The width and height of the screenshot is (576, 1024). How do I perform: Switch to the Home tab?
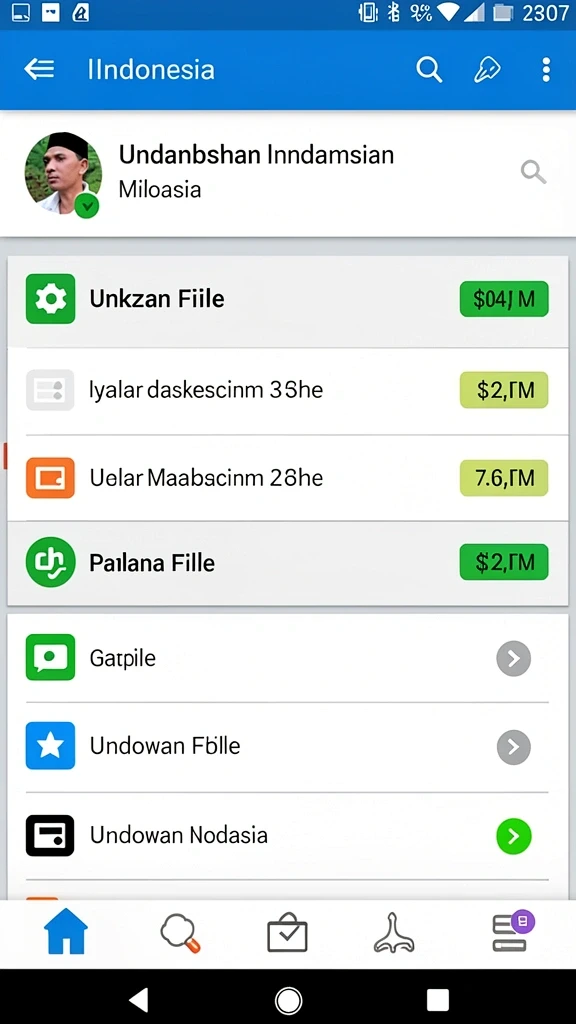click(65, 932)
